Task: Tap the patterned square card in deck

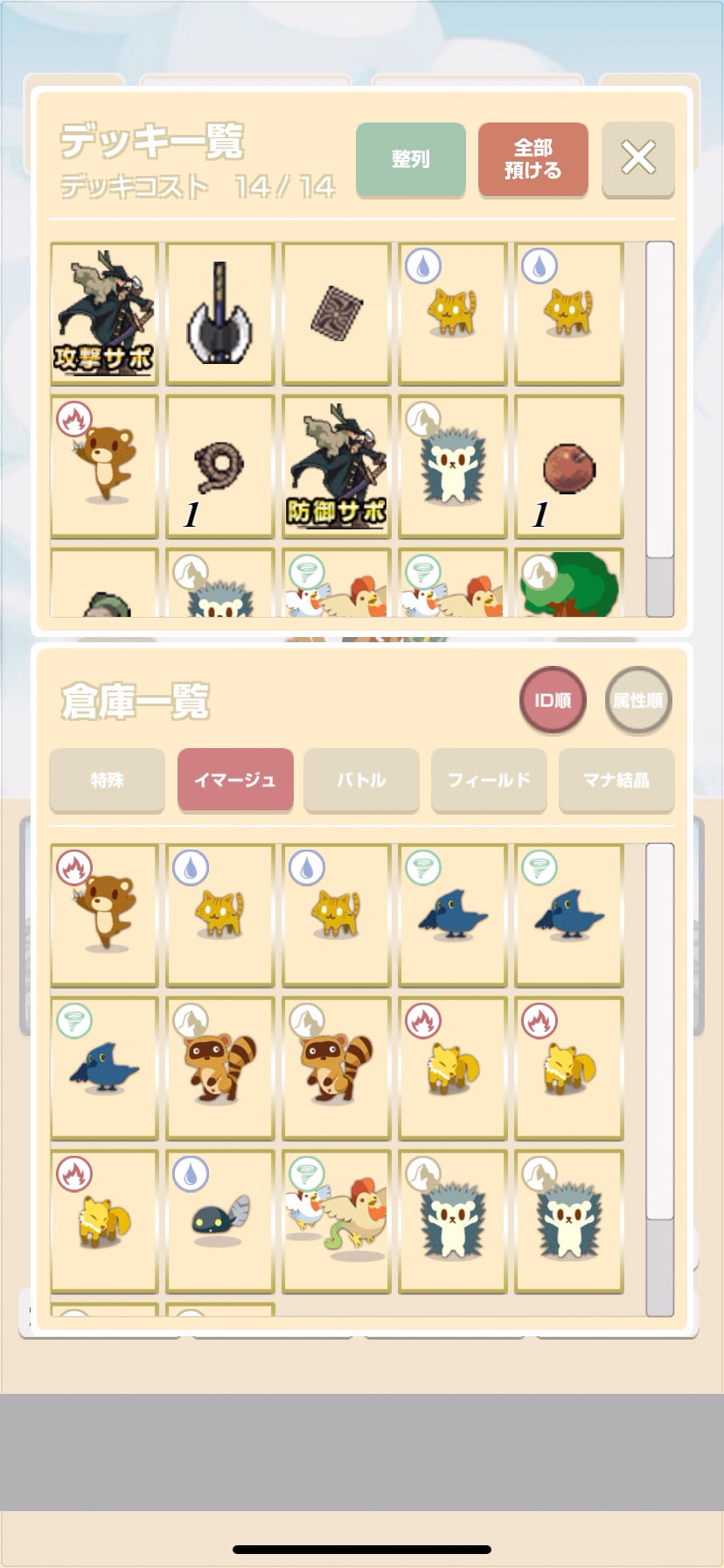Action: tap(337, 313)
